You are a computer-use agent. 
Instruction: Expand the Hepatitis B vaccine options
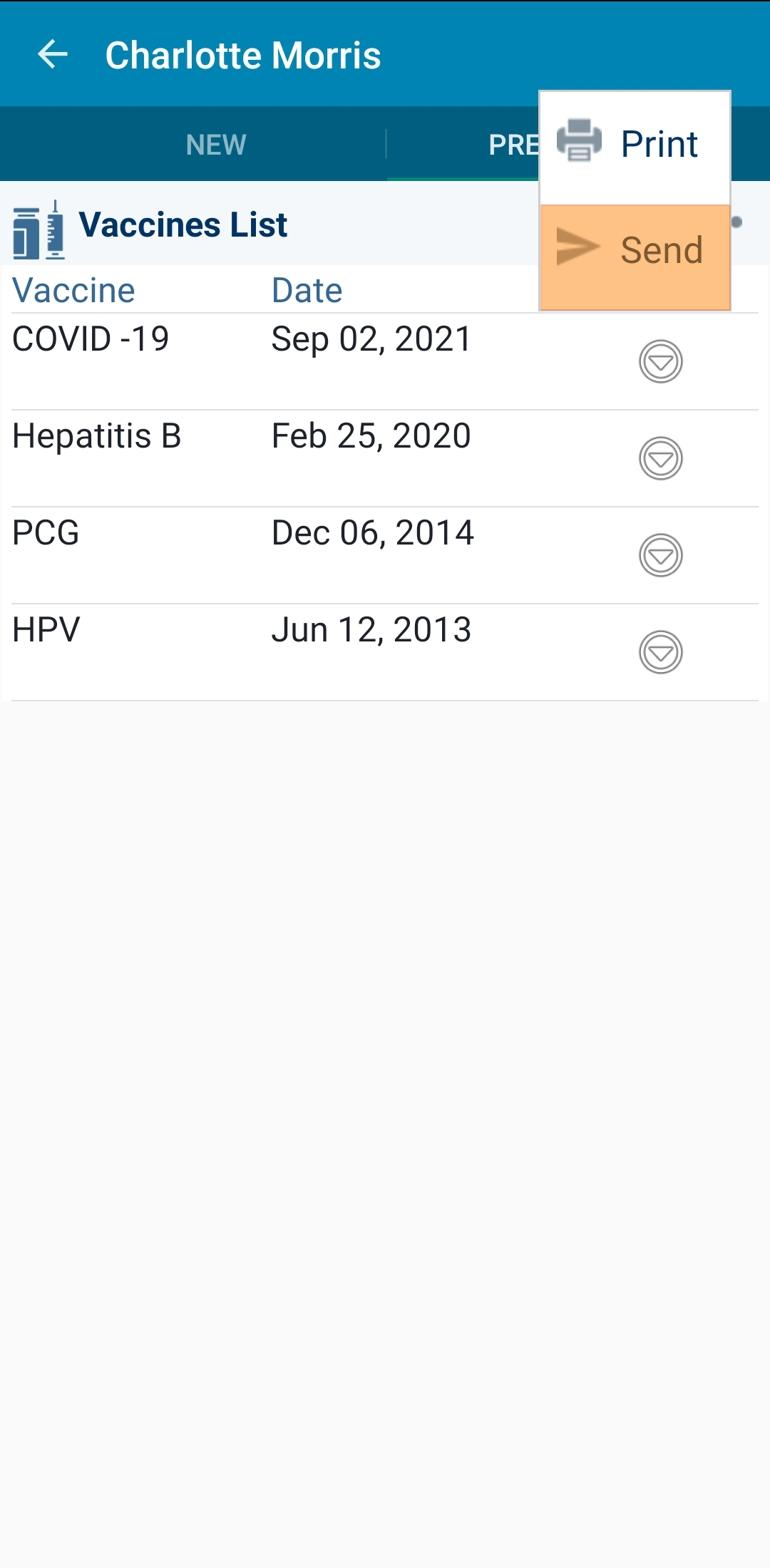661,458
